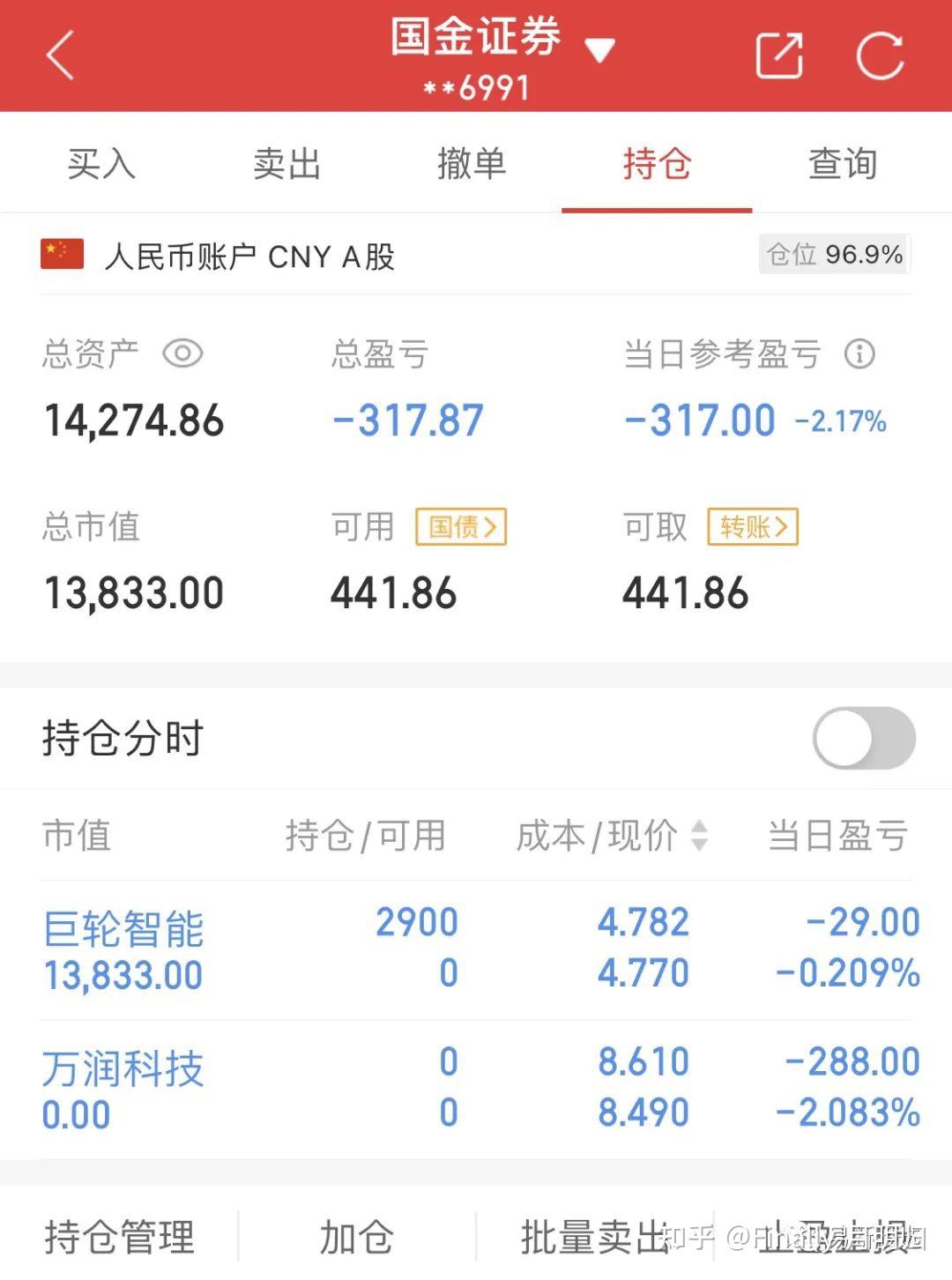Select the 持仓 tab
This screenshot has height=1280, width=952.
click(x=657, y=164)
